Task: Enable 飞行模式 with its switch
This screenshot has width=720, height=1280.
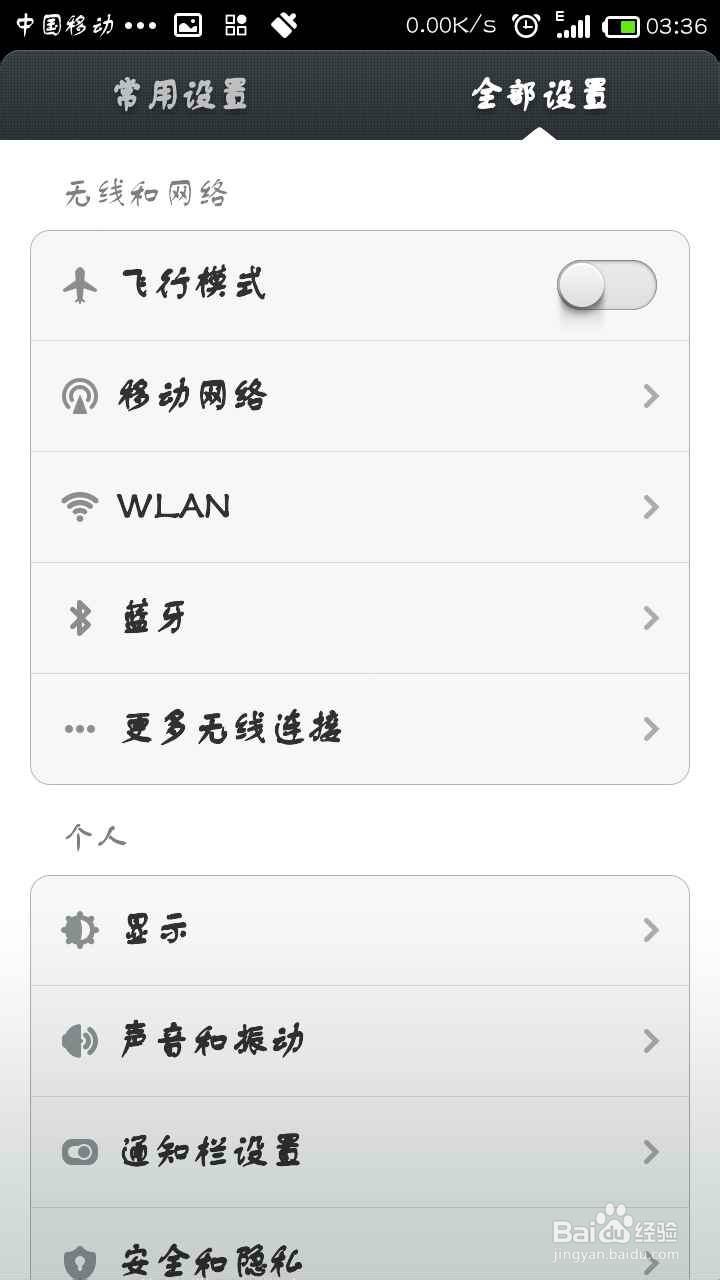Action: [607, 285]
